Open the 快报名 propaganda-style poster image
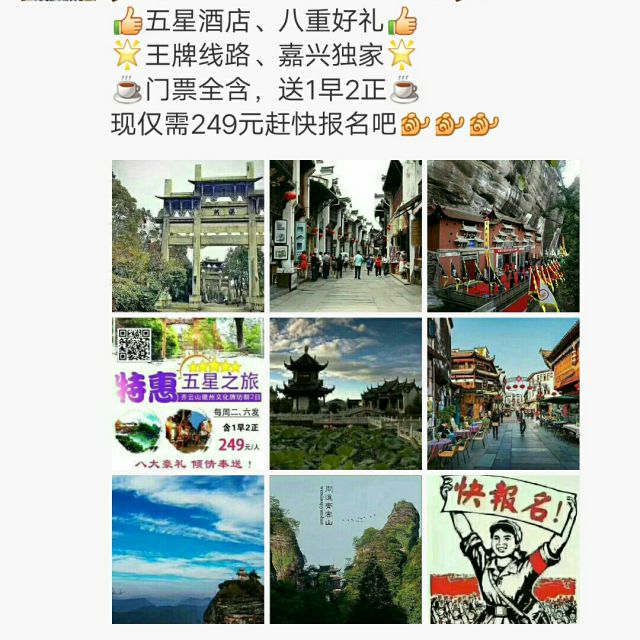 point(503,550)
